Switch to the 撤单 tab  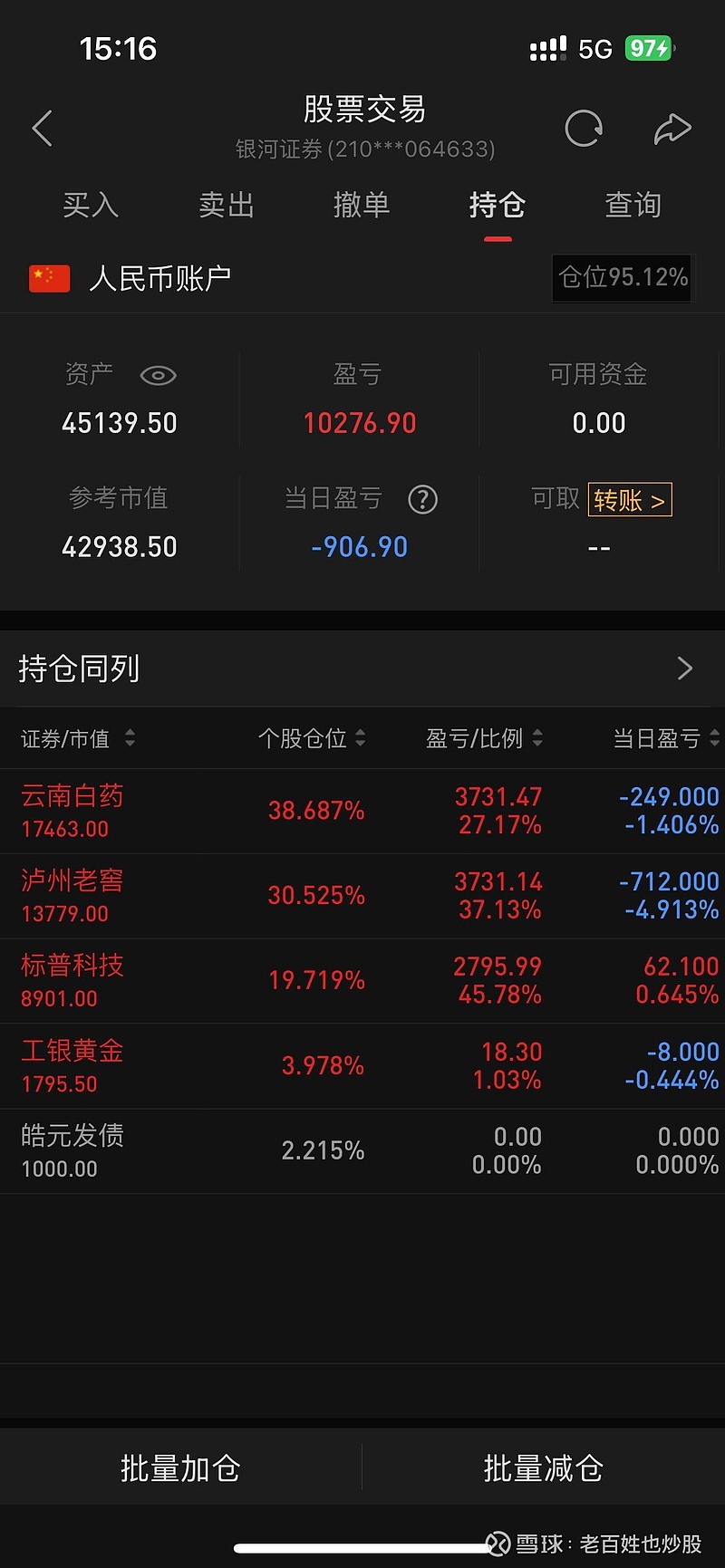[x=362, y=207]
